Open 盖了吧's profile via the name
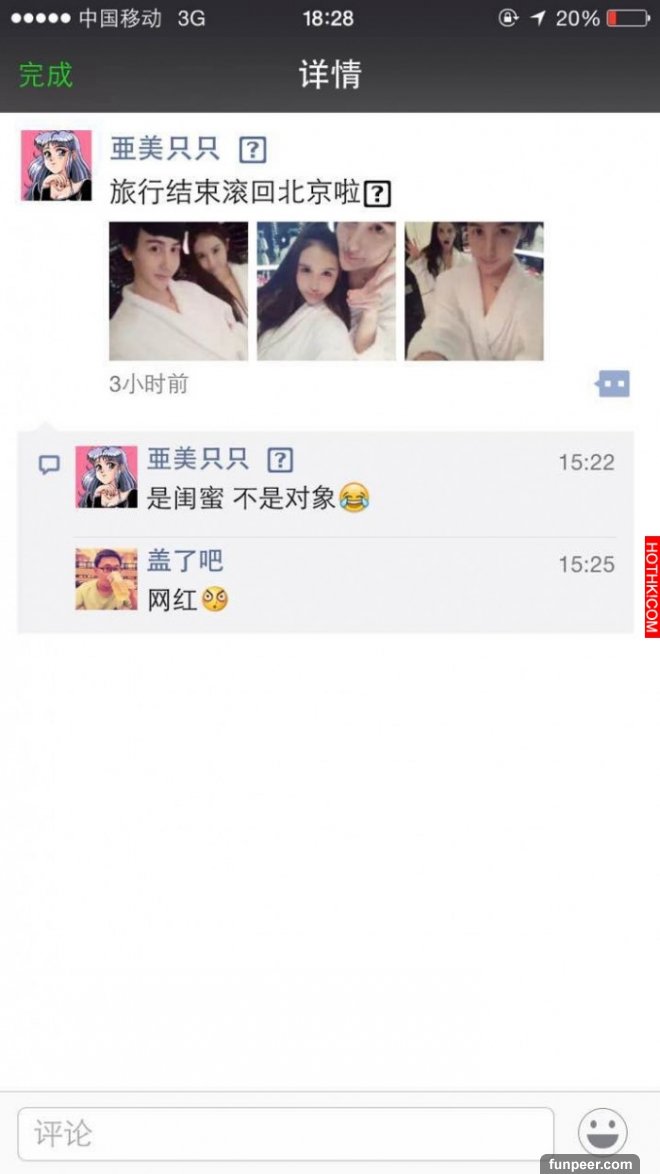The width and height of the screenshot is (660, 1174). click(184, 562)
